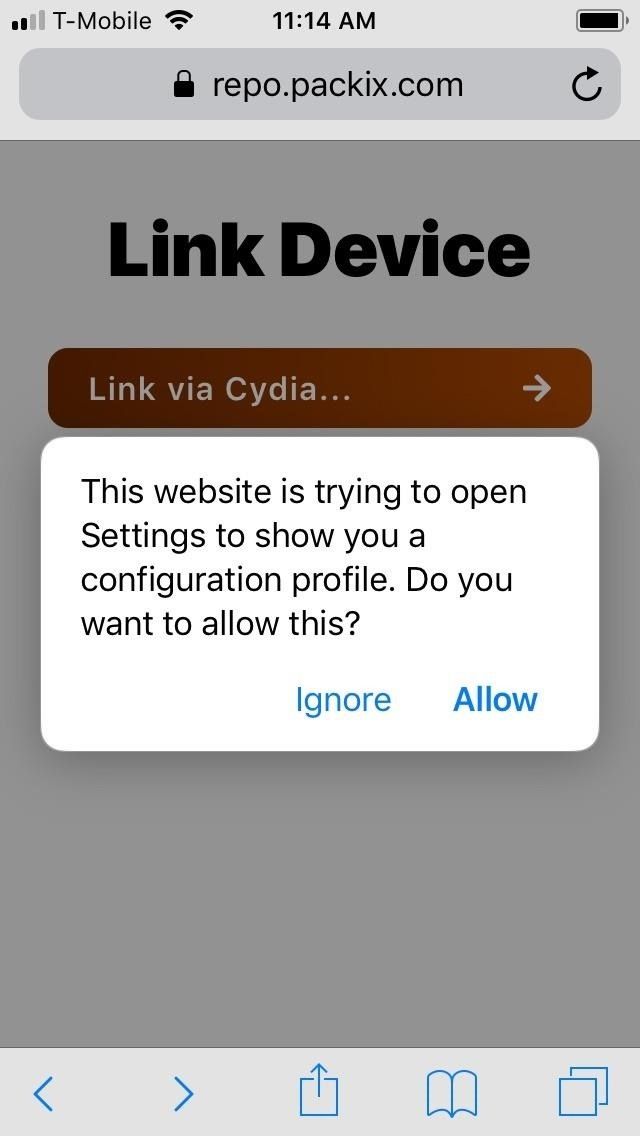This screenshot has width=640, height=1136.
Task: Show all open tabs
Action: [582, 1091]
